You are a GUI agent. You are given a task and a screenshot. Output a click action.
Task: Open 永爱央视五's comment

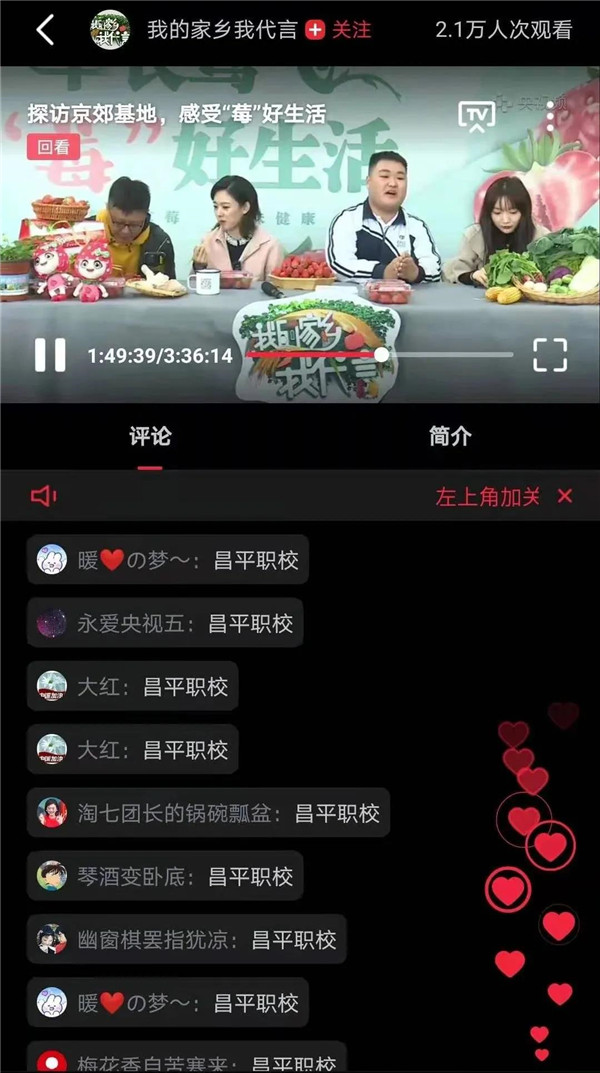(166, 623)
